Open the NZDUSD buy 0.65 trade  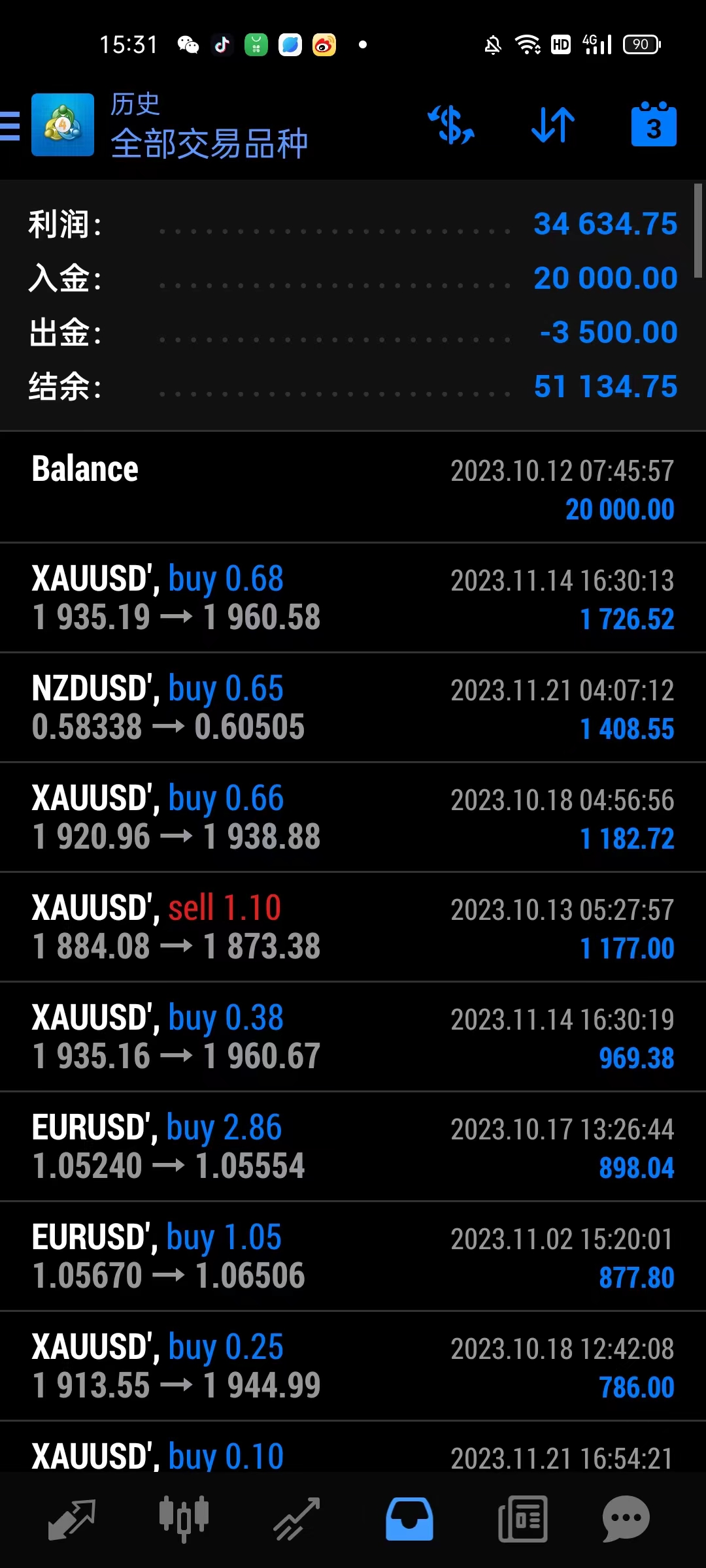[353, 708]
